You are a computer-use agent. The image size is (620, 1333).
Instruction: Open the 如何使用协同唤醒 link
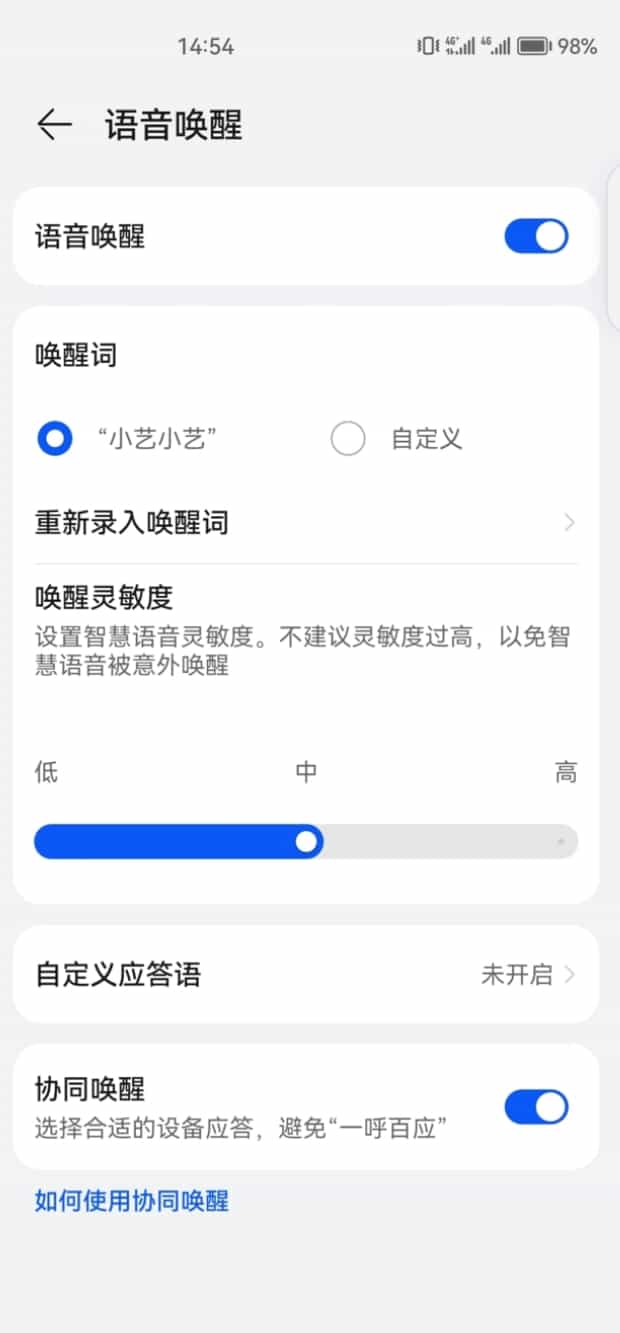[x=132, y=1200]
